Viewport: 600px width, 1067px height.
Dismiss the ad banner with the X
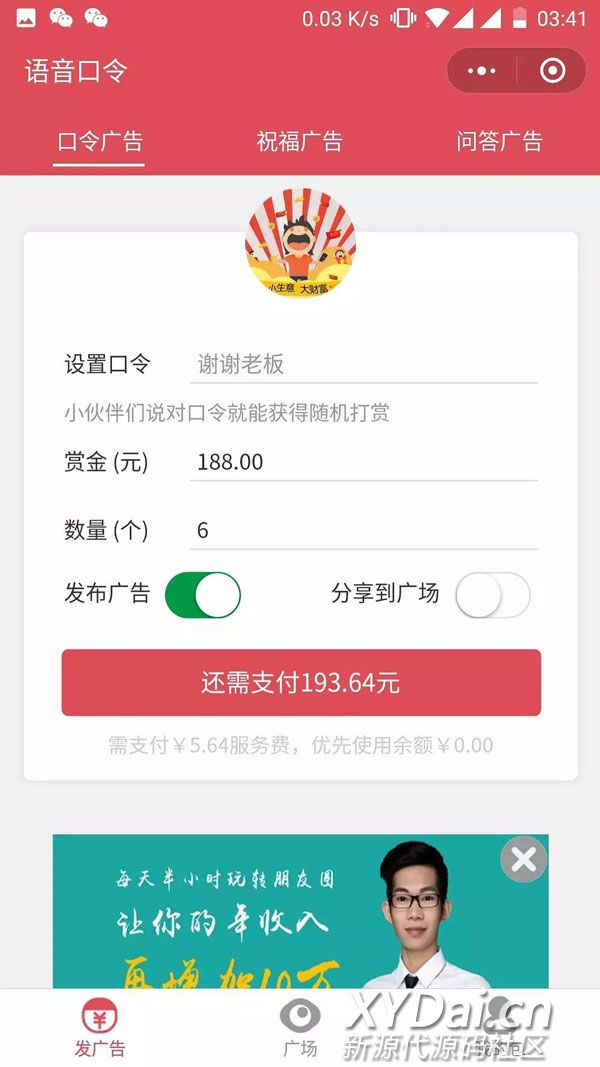(524, 859)
